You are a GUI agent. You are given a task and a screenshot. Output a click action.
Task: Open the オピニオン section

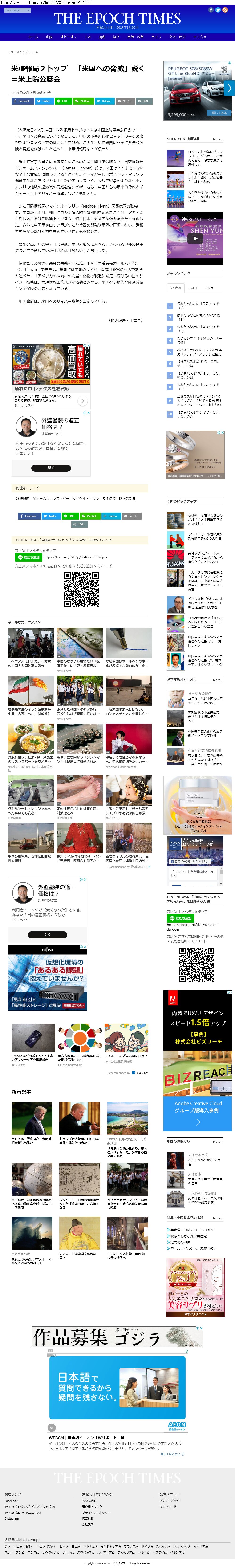(68, 36)
